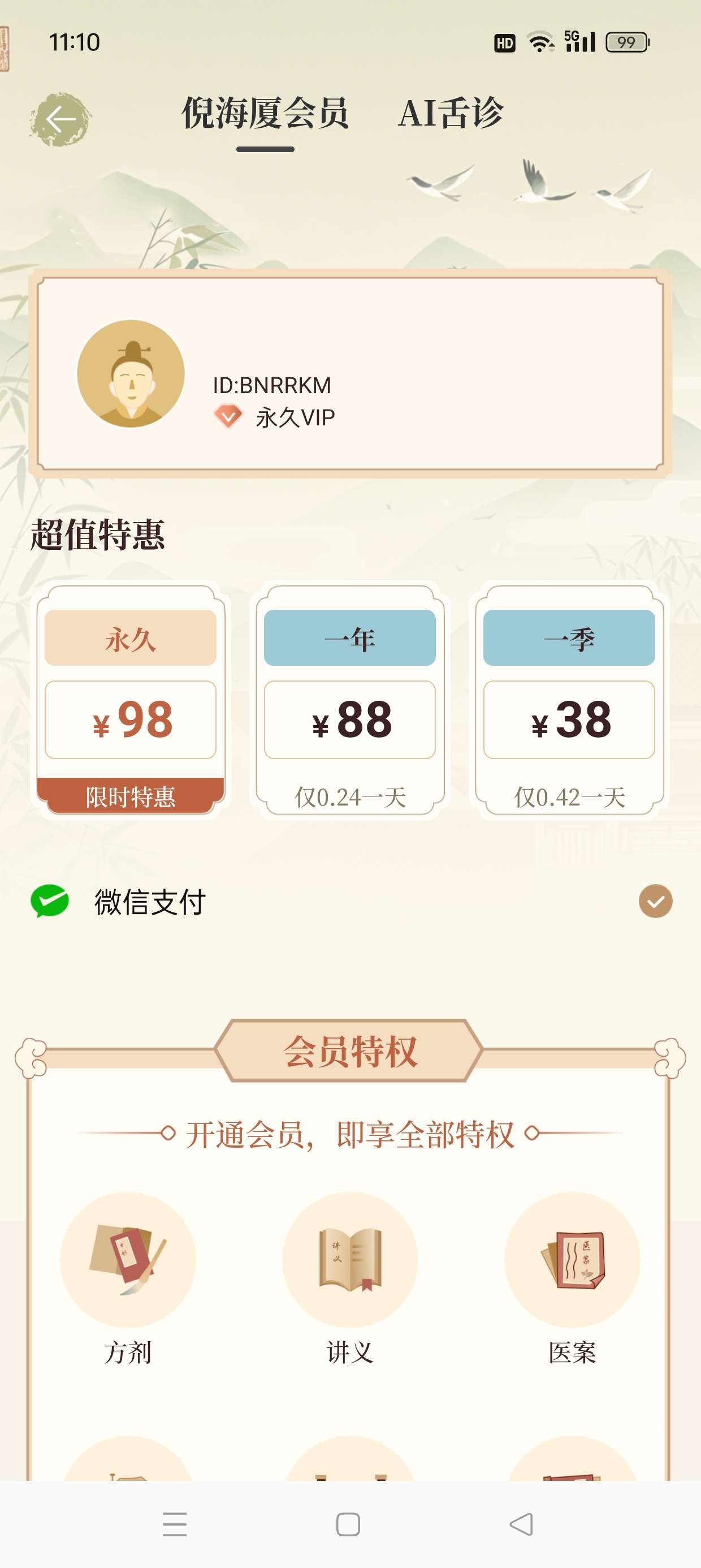Open the profile avatar on the VIP card
This screenshot has width=701, height=1568.
tap(131, 373)
